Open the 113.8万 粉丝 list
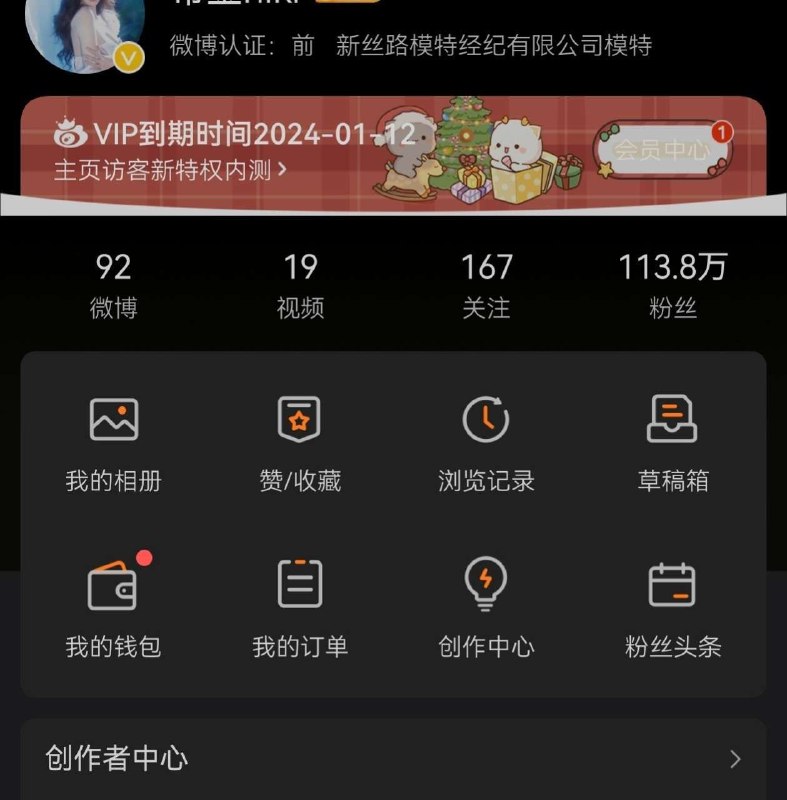Screen dimensions: 787x800 (672, 285)
